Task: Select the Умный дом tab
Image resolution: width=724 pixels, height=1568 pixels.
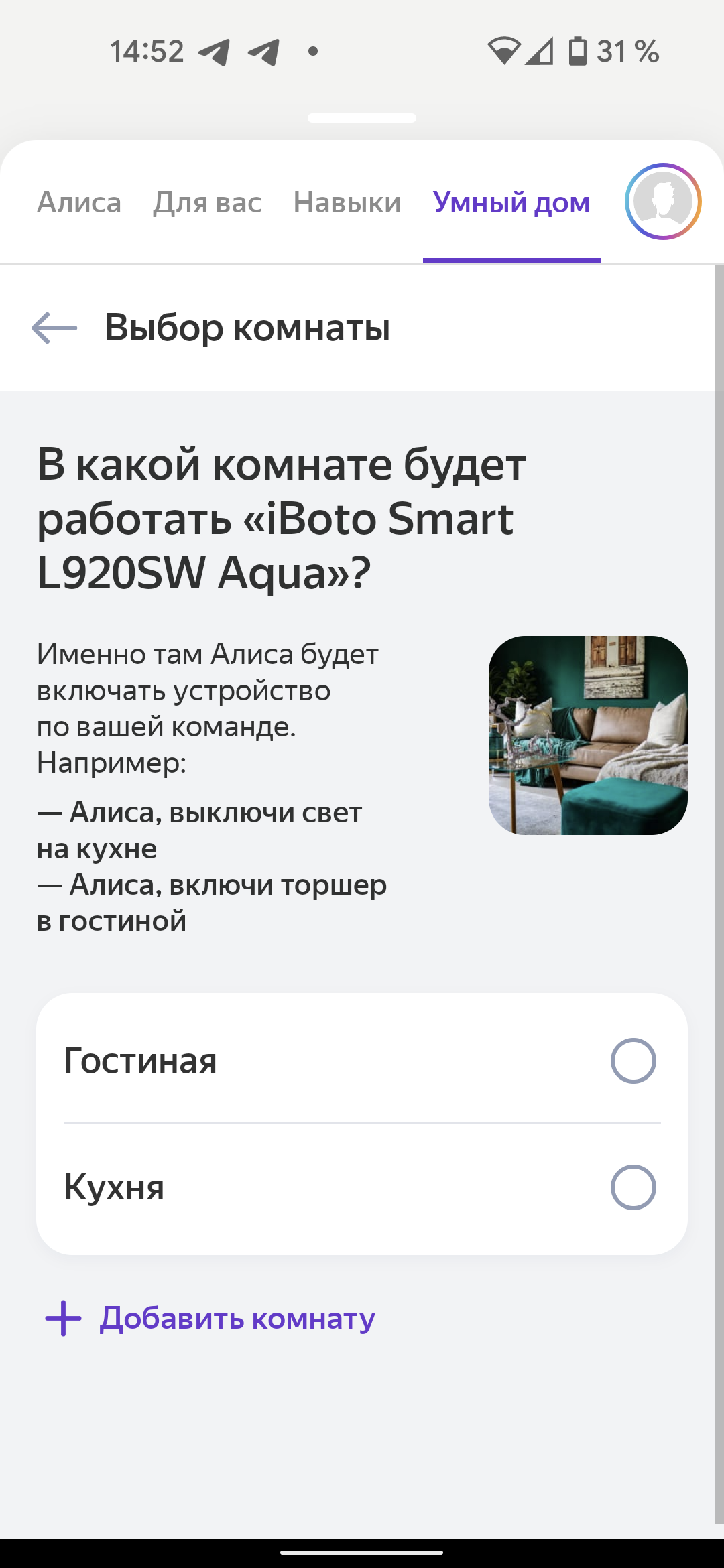Action: click(x=511, y=202)
